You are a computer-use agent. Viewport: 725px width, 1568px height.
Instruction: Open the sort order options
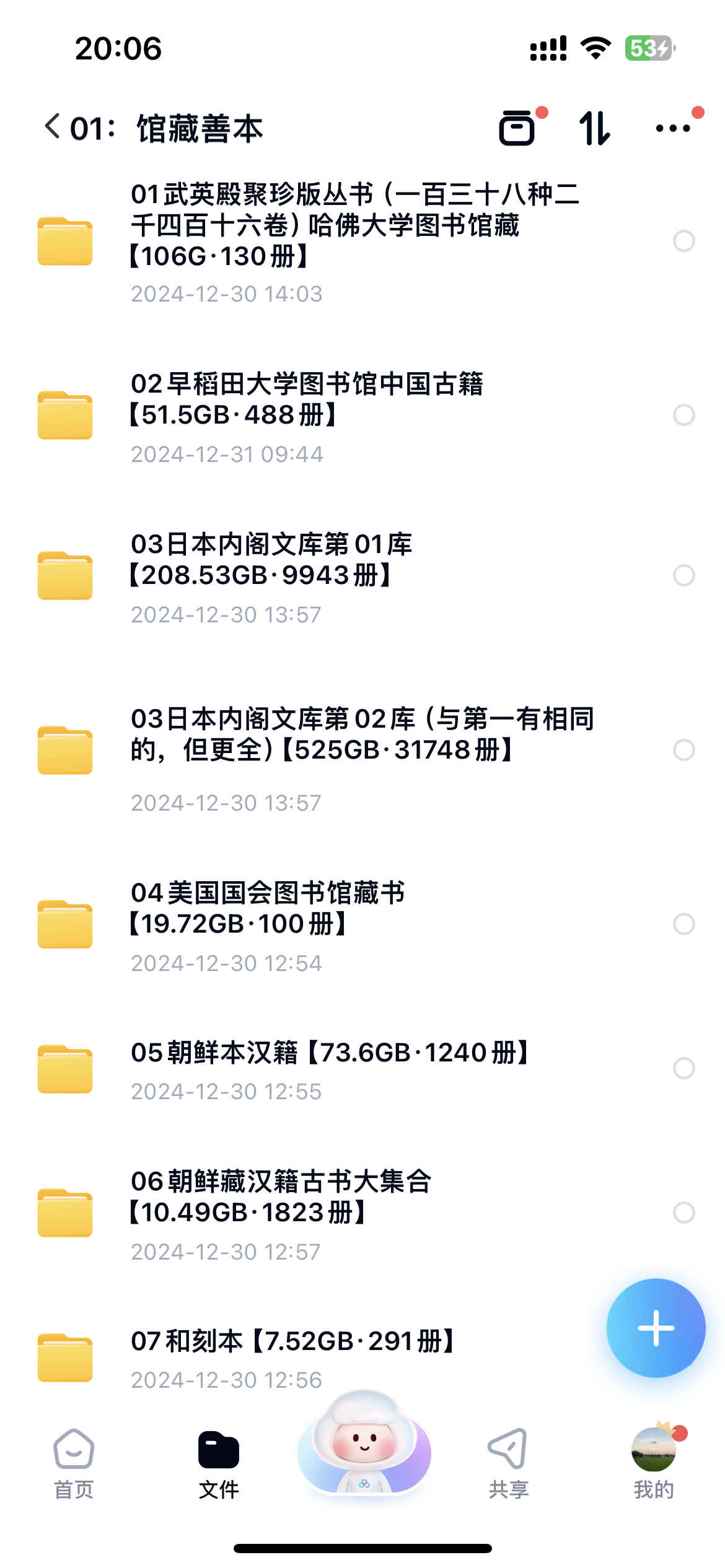(x=595, y=128)
